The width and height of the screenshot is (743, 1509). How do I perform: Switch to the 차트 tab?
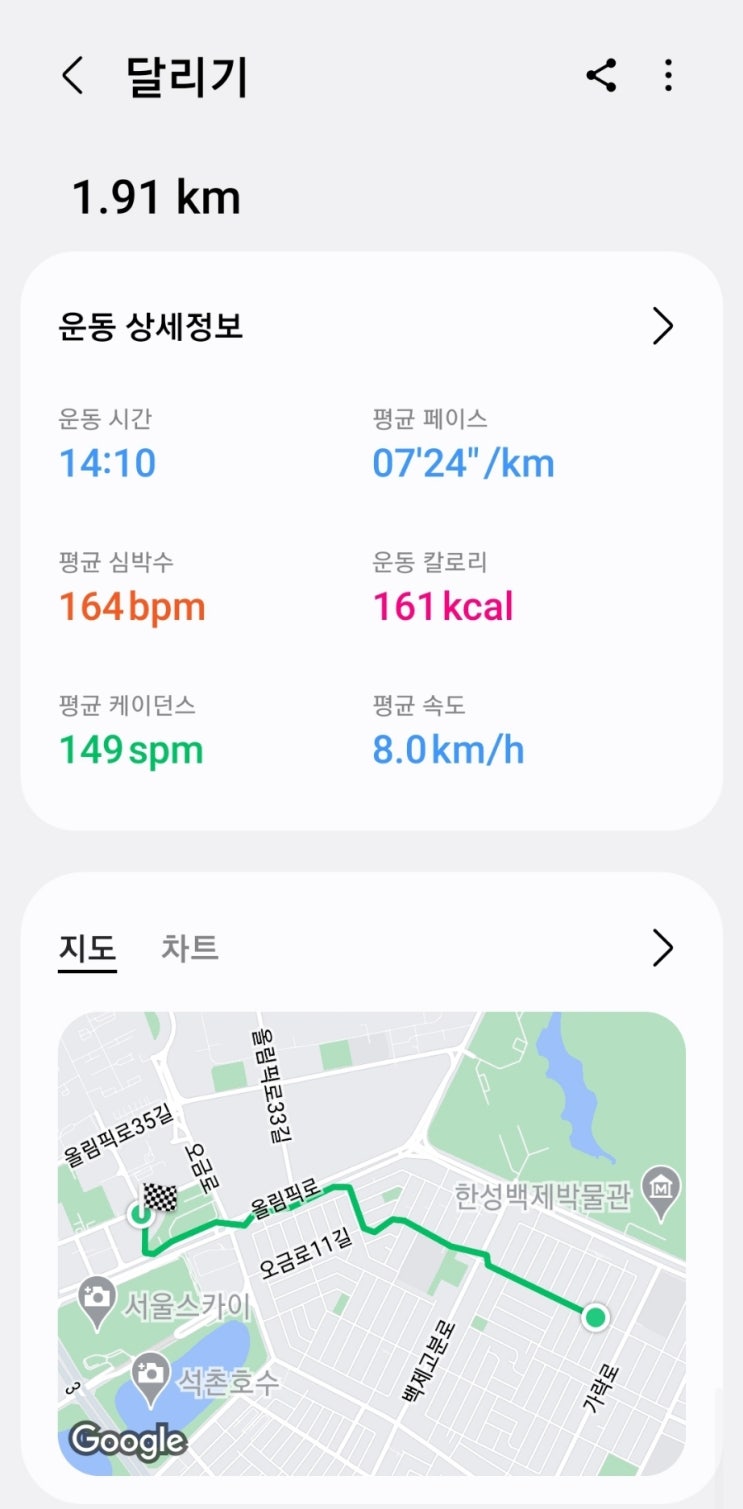[190, 948]
